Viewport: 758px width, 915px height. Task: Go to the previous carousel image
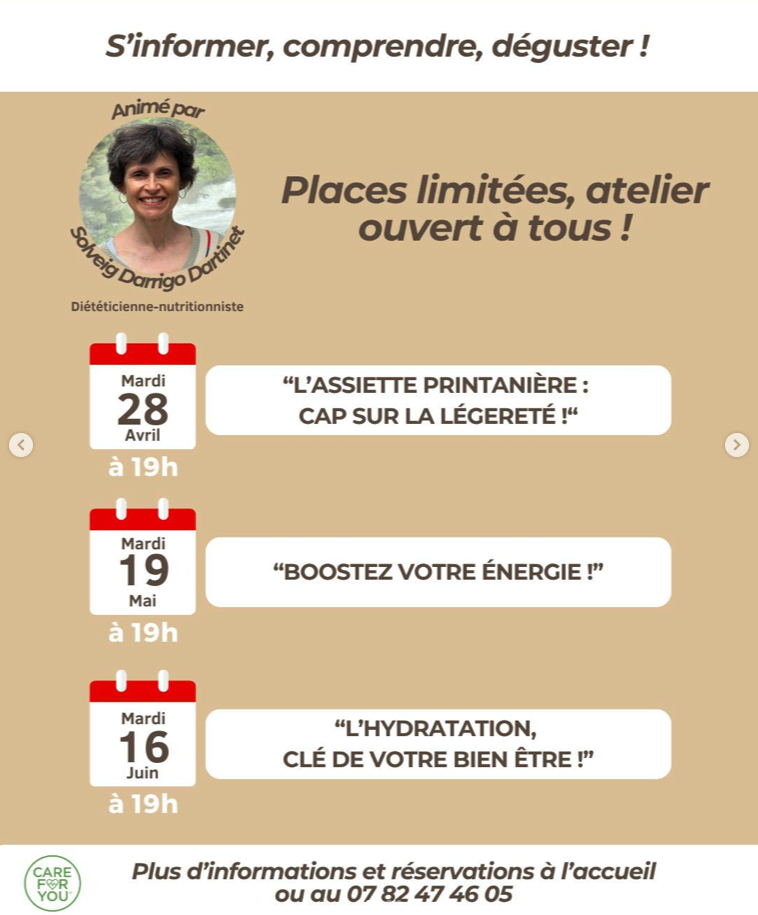[x=21, y=445]
